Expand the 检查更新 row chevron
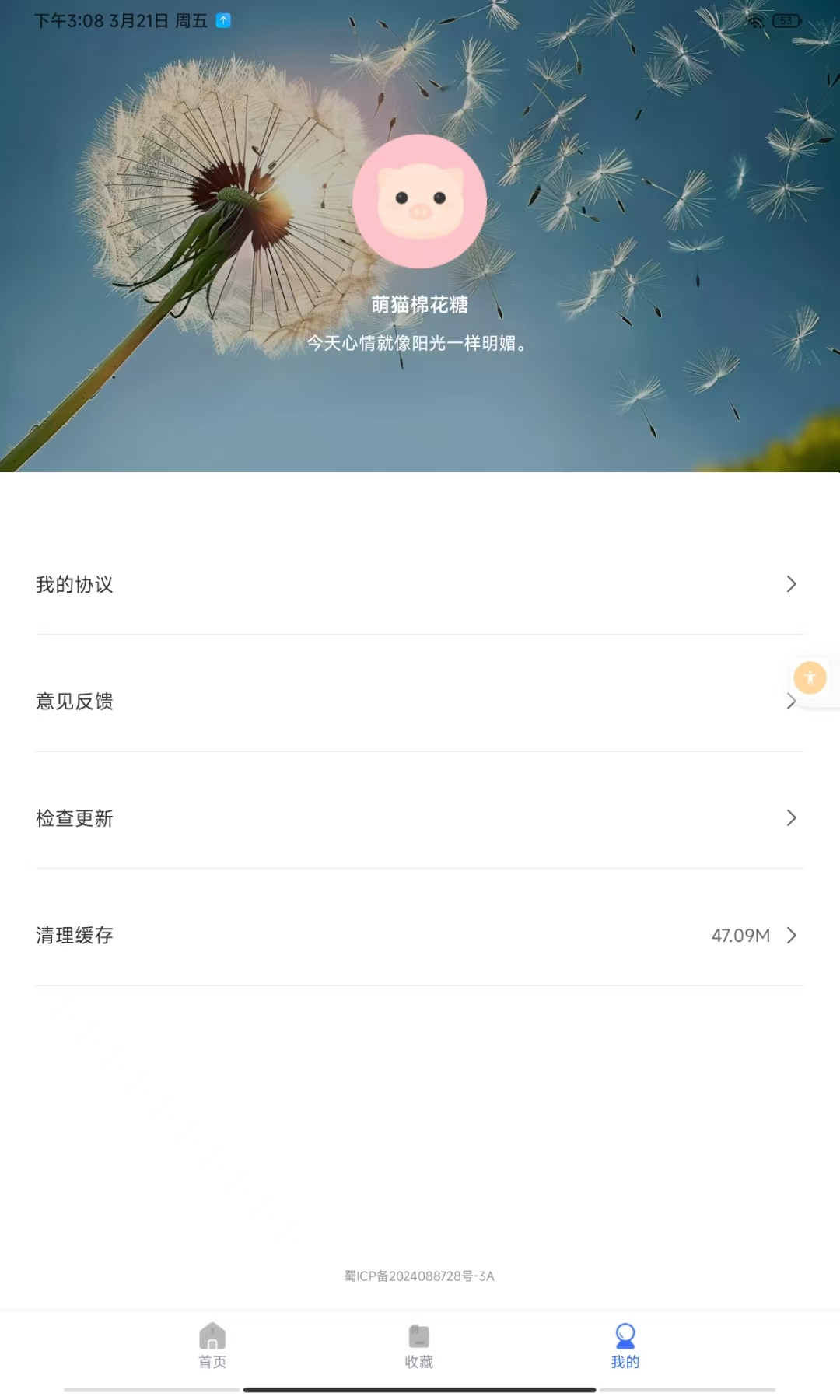 coord(792,818)
